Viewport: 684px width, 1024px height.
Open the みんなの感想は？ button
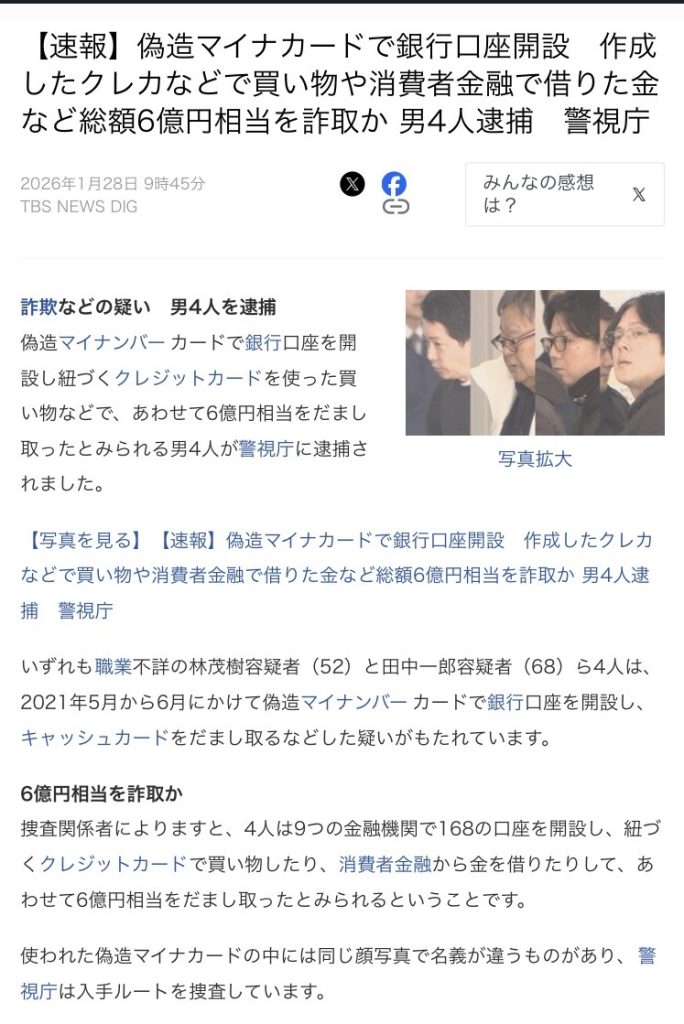point(564,195)
